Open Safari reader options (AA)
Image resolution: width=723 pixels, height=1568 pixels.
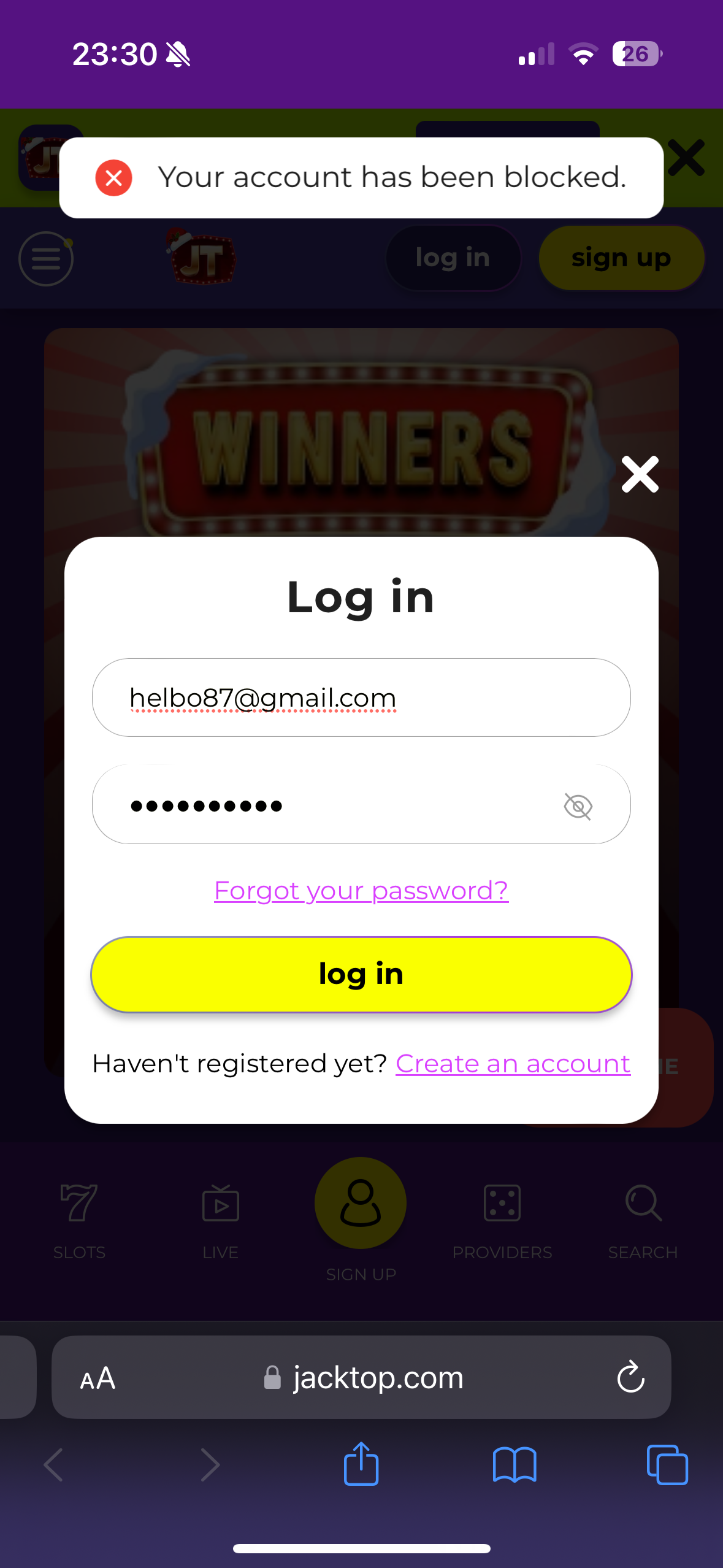pyautogui.click(x=98, y=1378)
